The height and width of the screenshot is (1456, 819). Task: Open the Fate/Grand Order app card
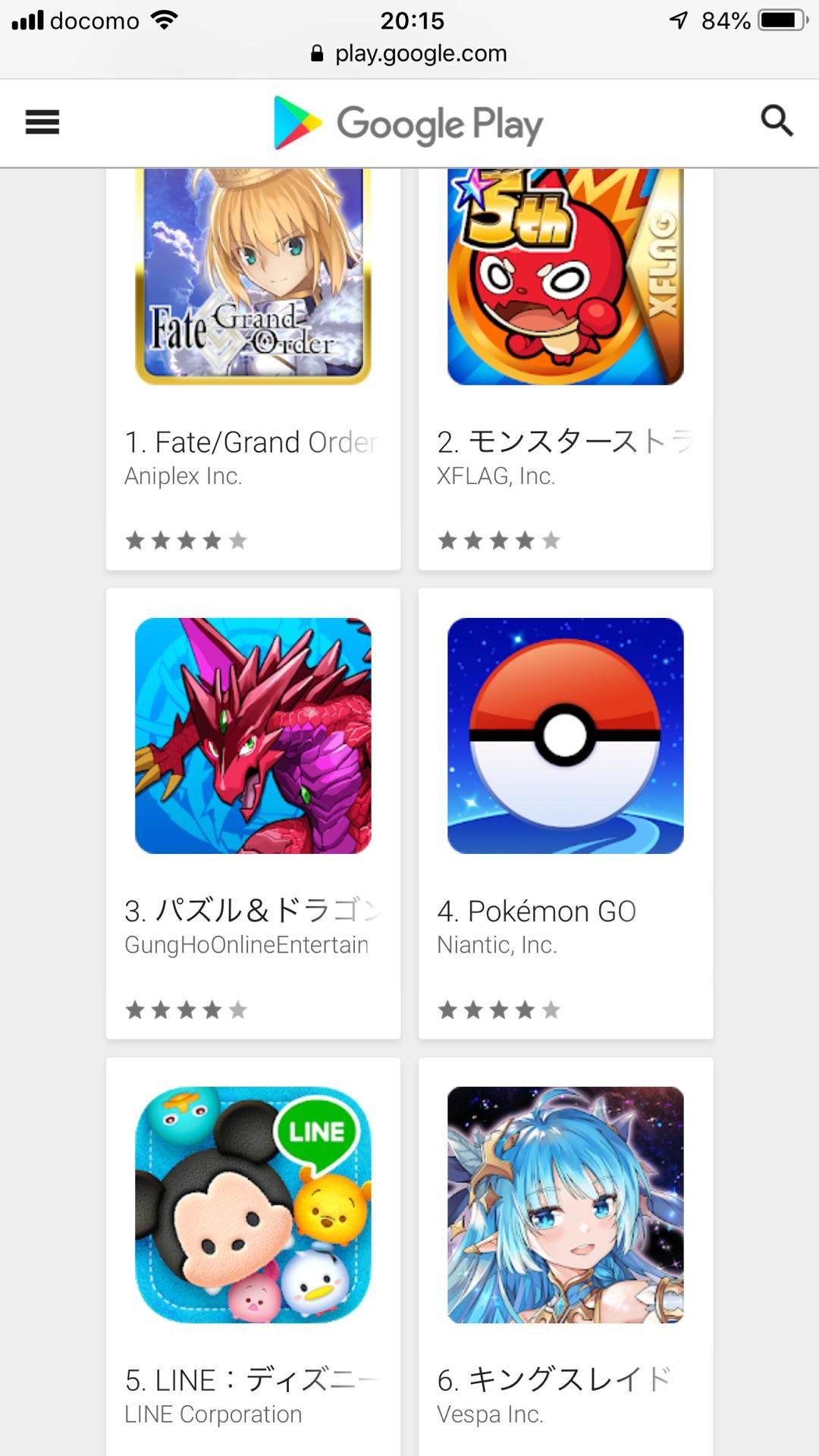253,364
